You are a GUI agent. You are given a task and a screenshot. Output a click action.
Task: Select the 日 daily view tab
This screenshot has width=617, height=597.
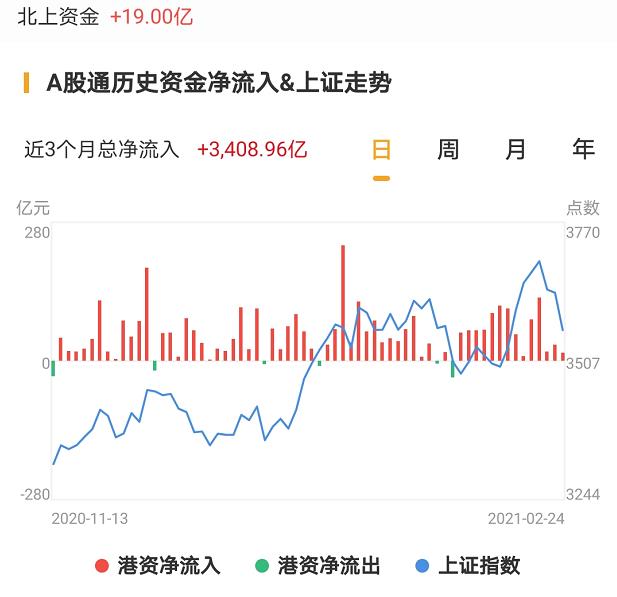click(381, 150)
